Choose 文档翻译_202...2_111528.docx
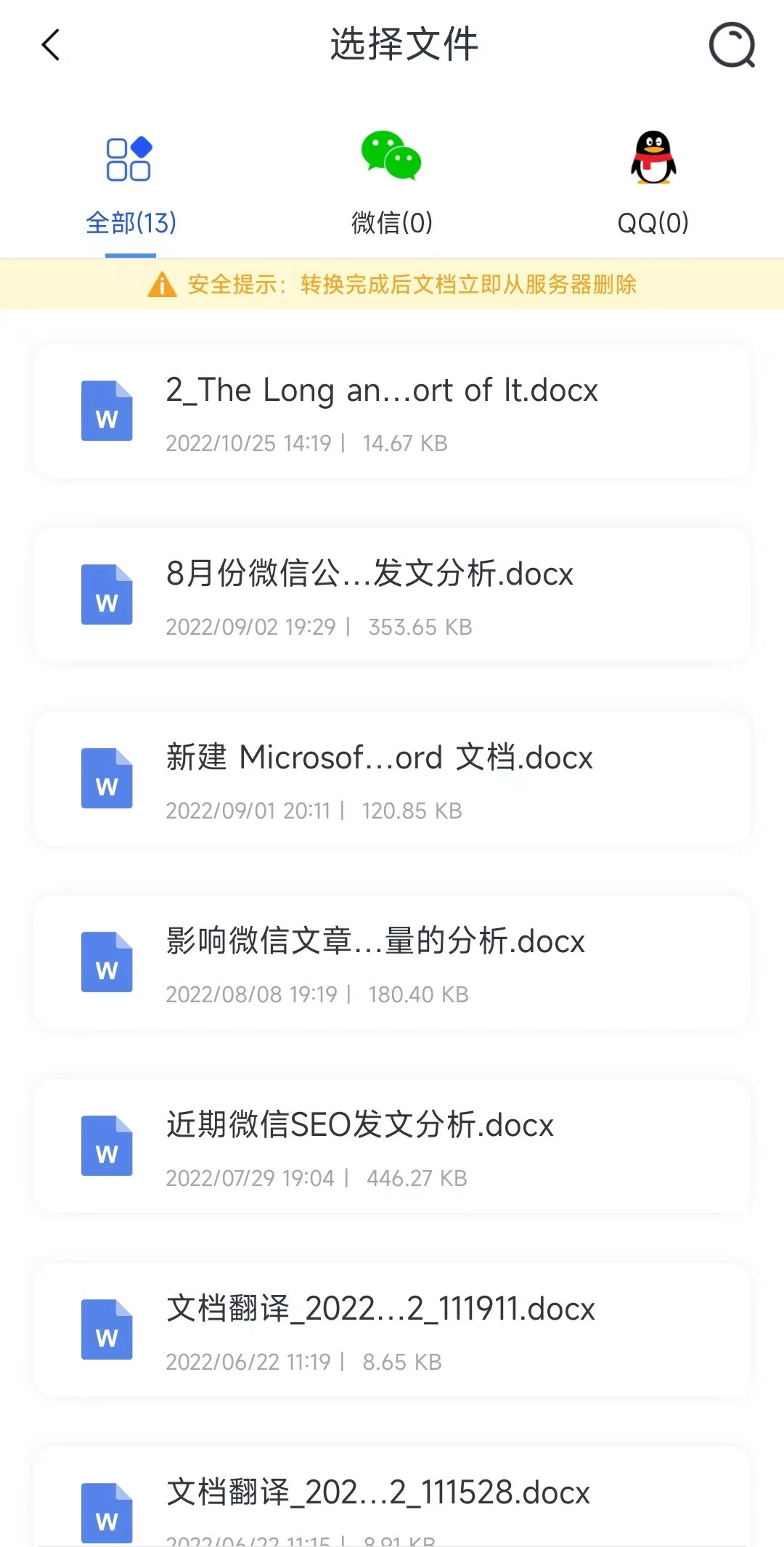 (x=392, y=1498)
